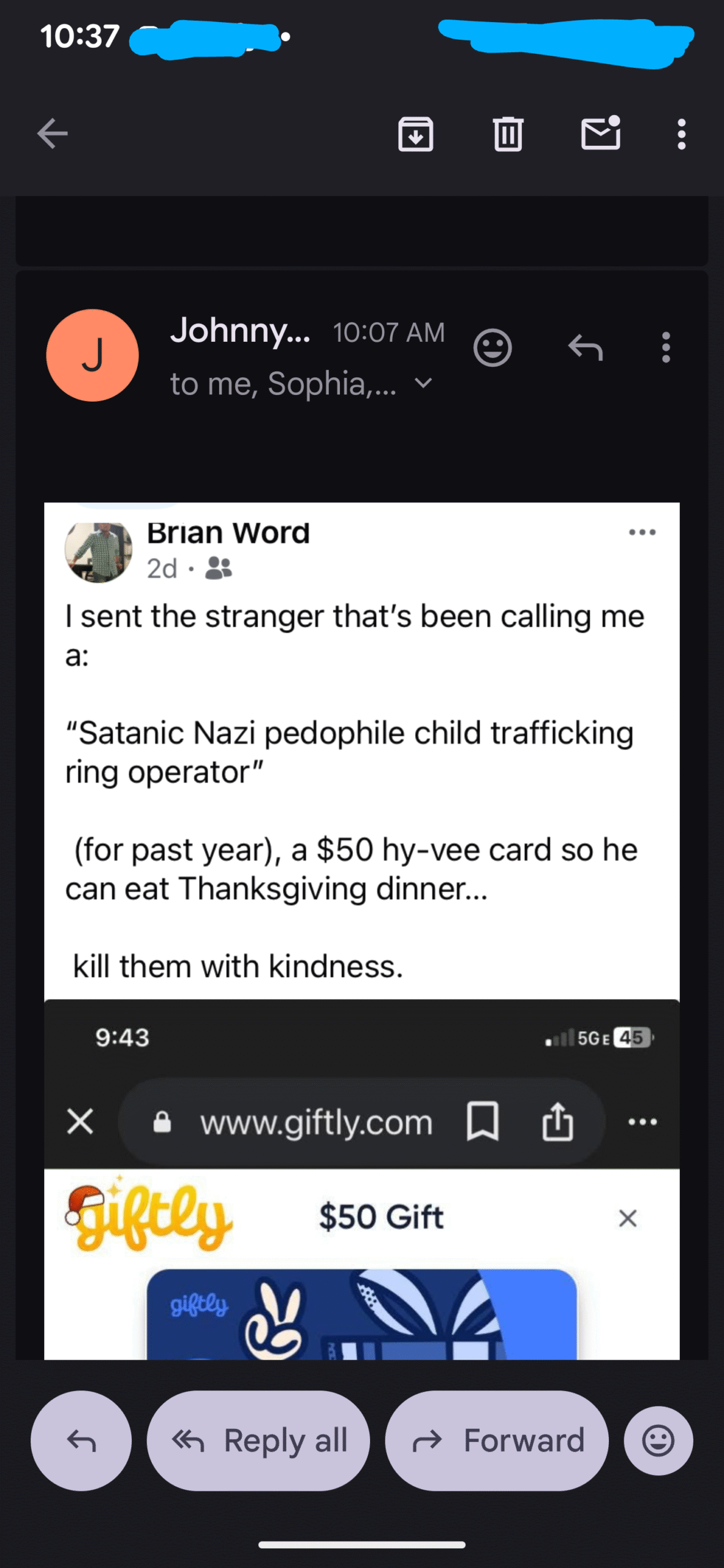
Task: Open the bottom emoji reaction button
Action: [658, 1441]
